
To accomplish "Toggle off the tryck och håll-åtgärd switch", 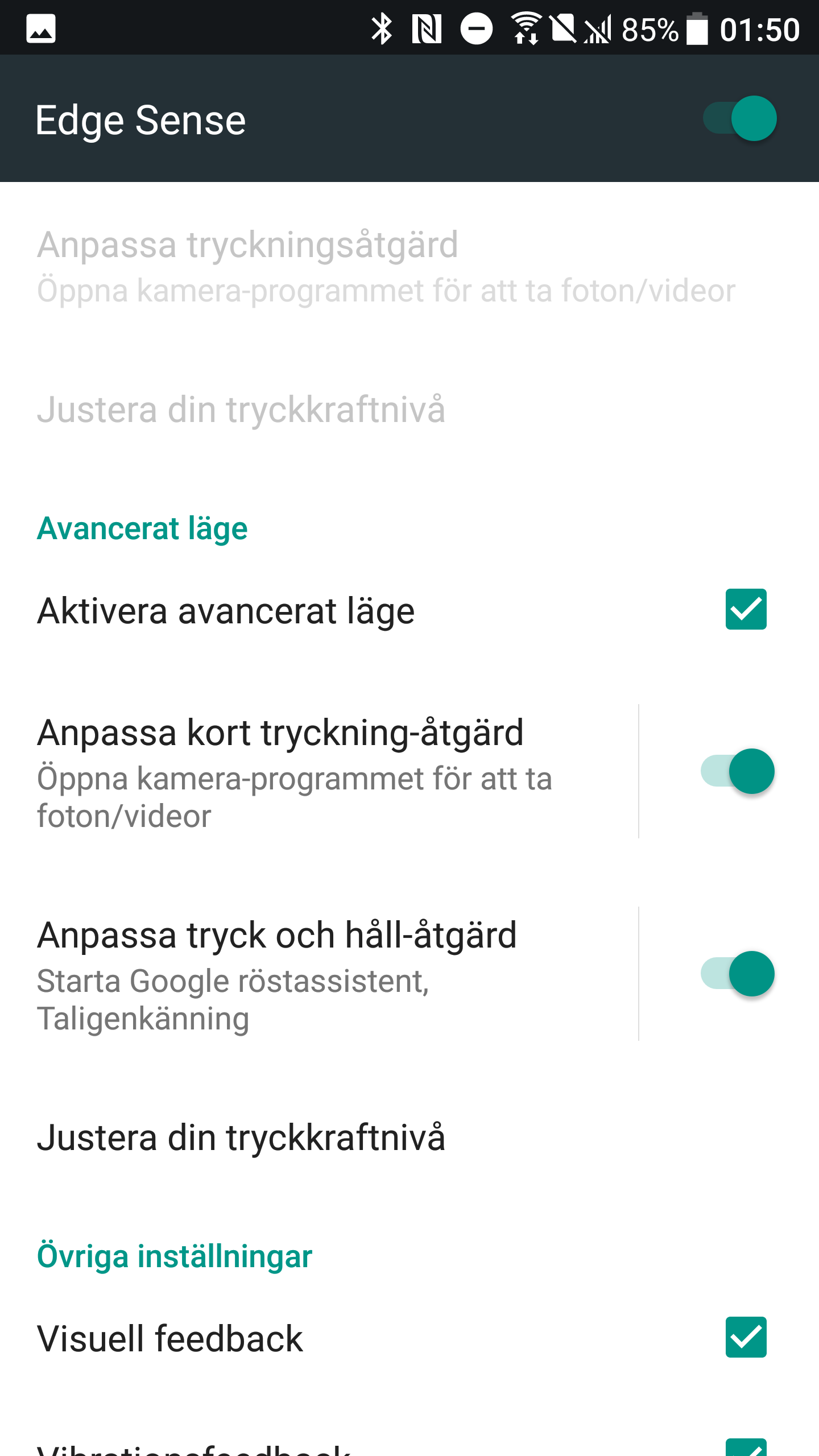I will (x=738, y=974).
